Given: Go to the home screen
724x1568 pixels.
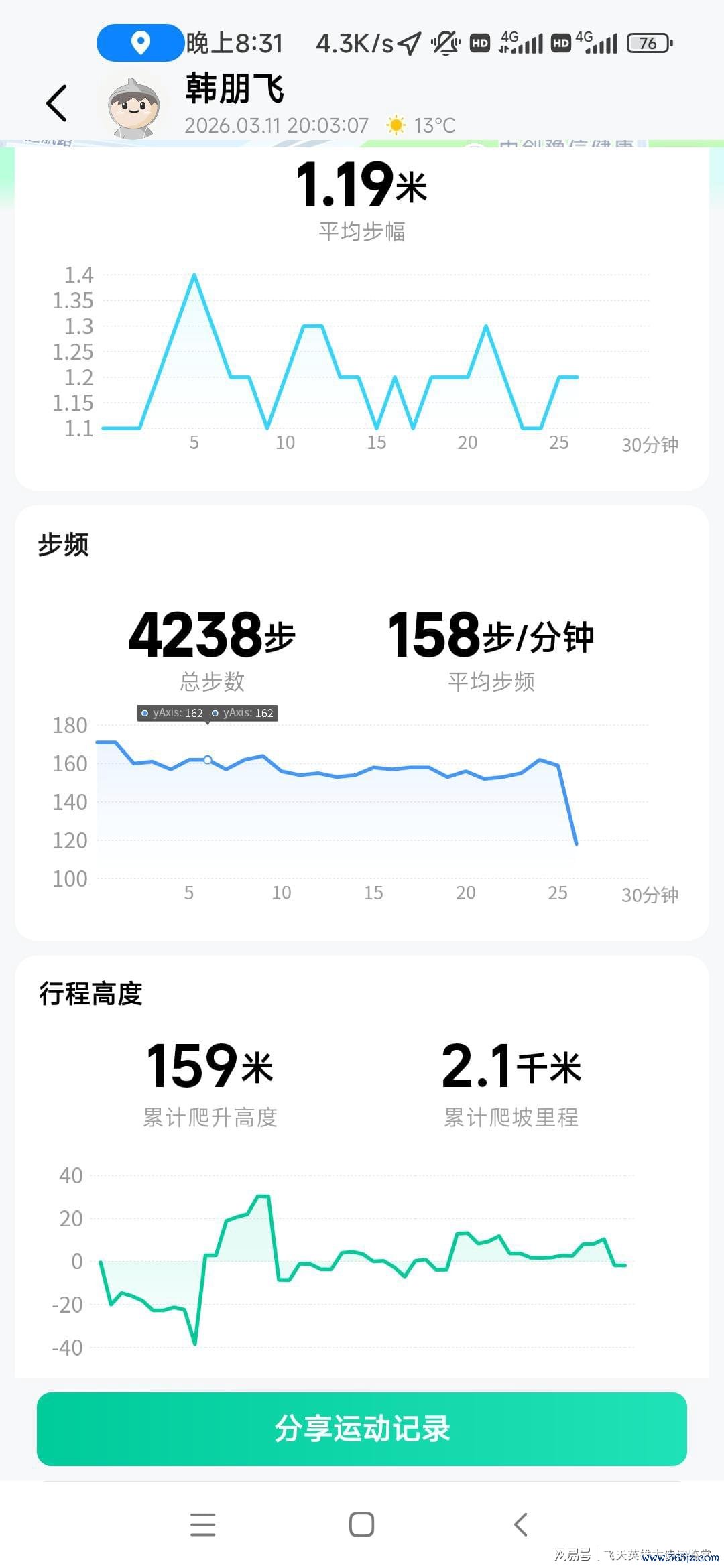Looking at the screenshot, I should pyautogui.click(x=361, y=1524).
